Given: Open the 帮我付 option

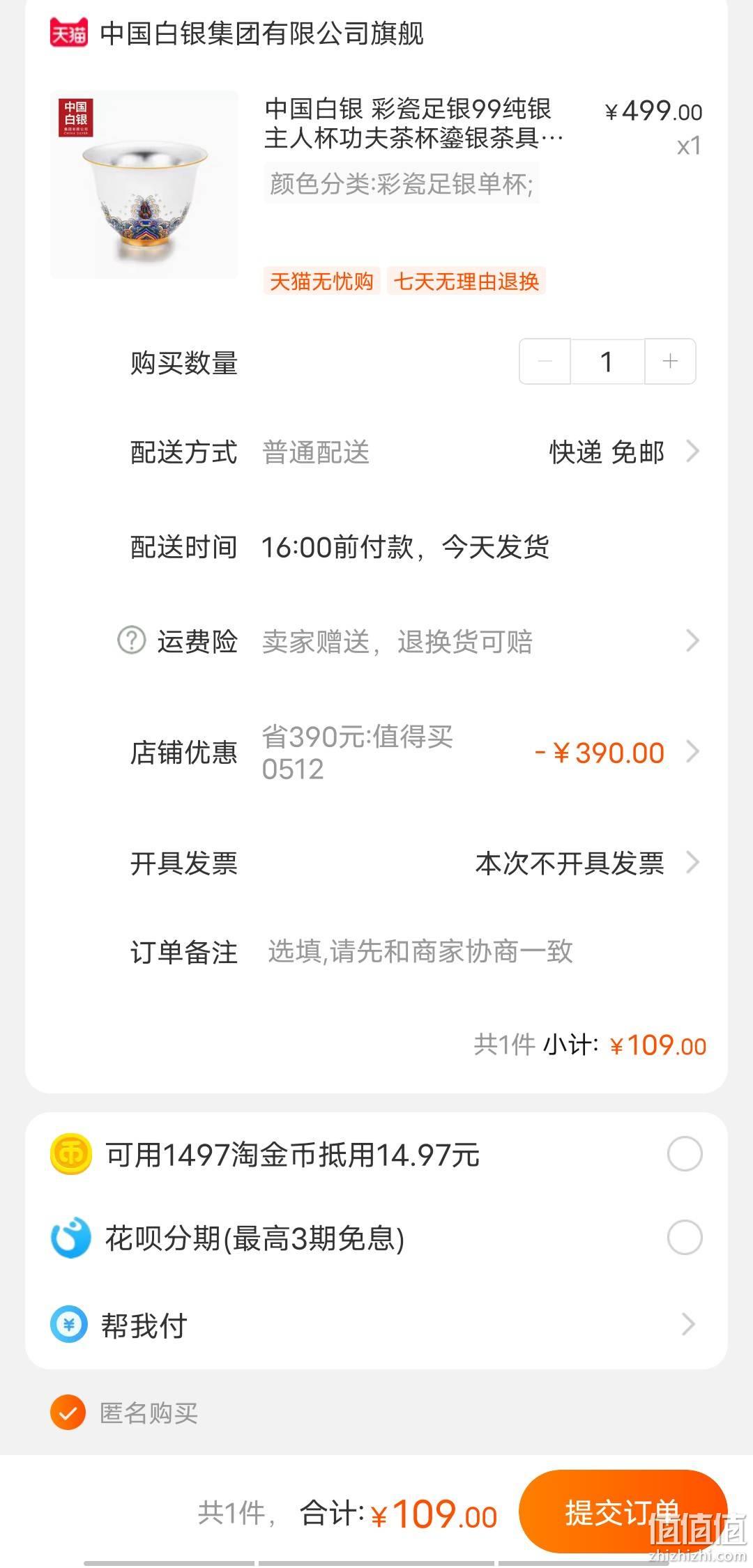Looking at the screenshot, I should pyautogui.click(x=376, y=1324).
